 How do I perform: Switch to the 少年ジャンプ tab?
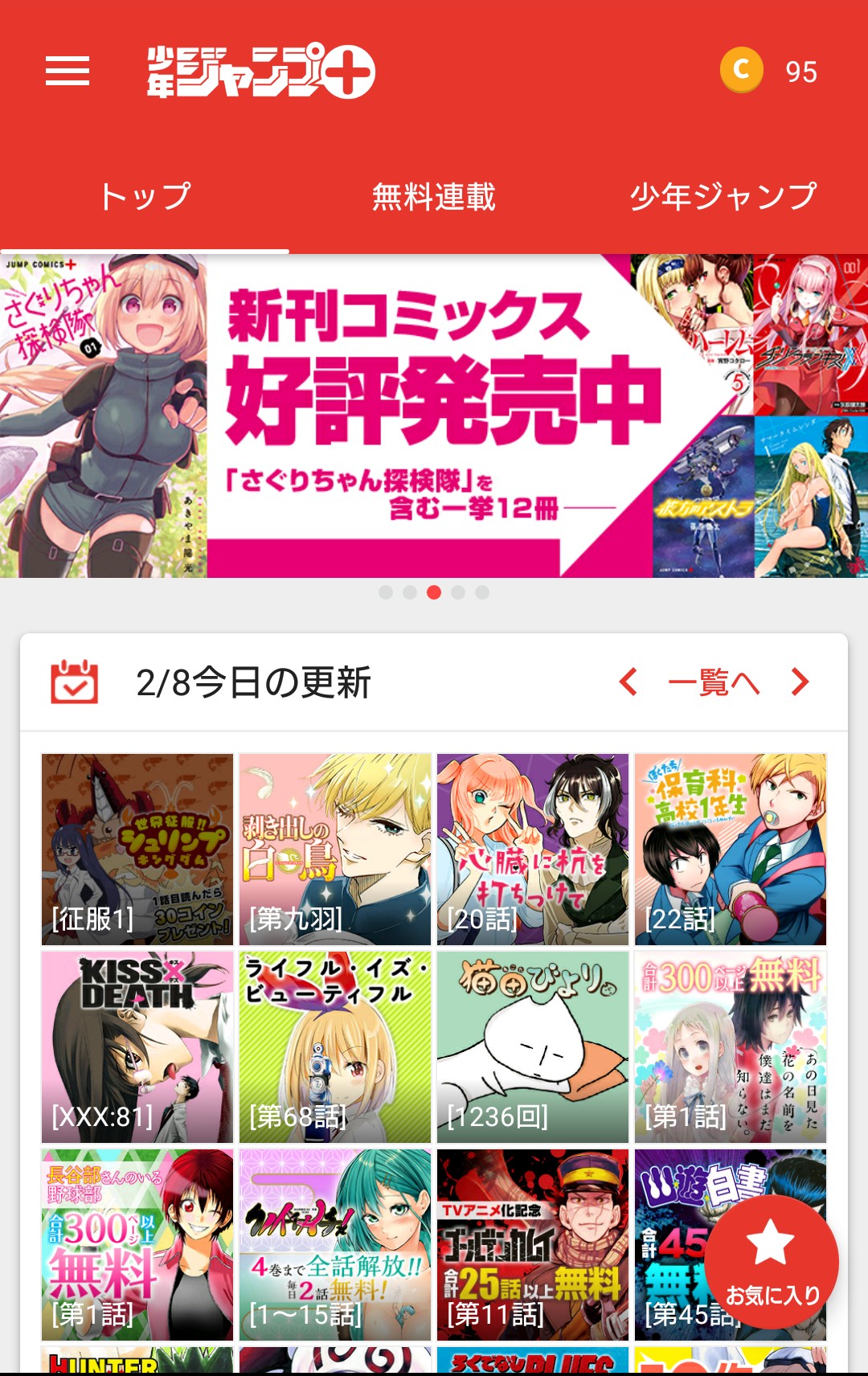pyautogui.click(x=723, y=197)
